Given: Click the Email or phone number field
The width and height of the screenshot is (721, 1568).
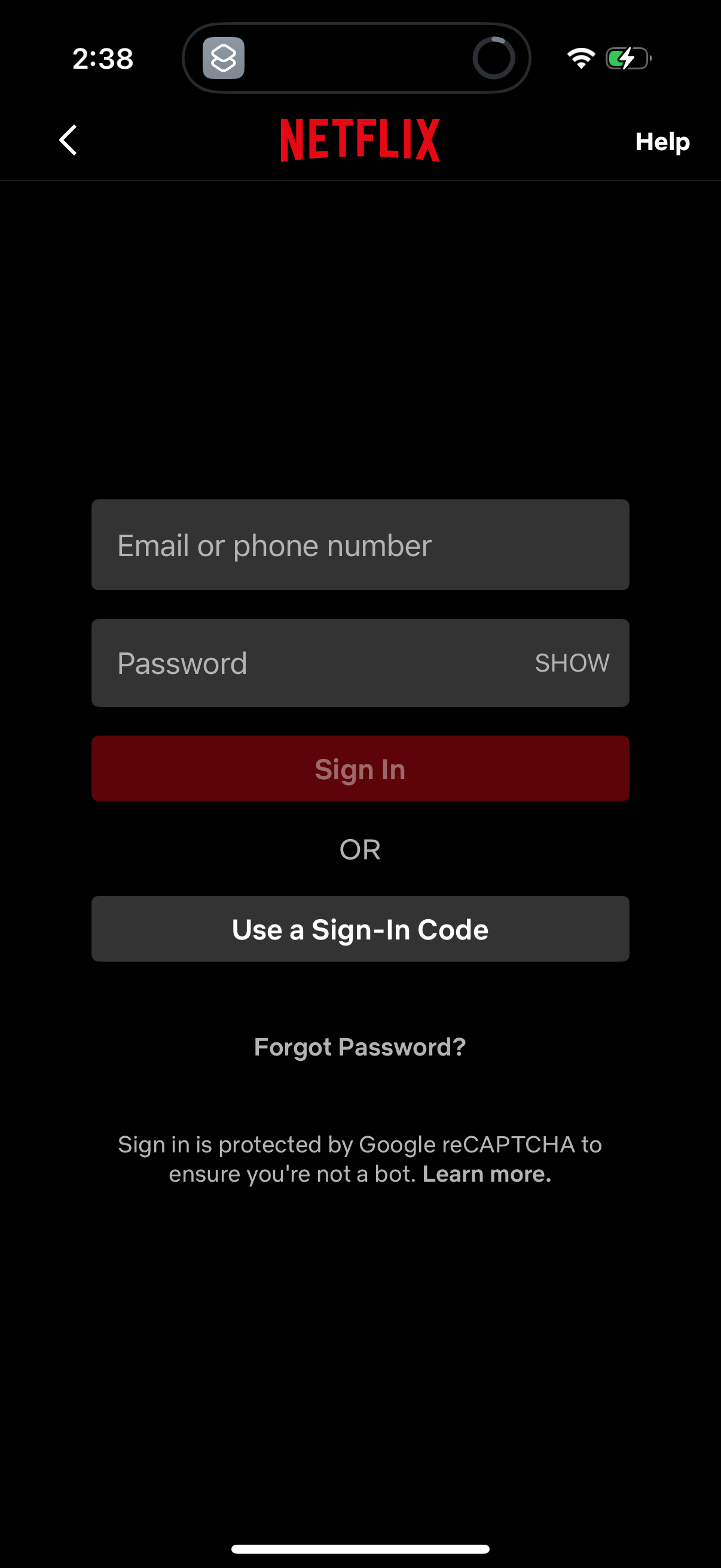Looking at the screenshot, I should click(360, 545).
